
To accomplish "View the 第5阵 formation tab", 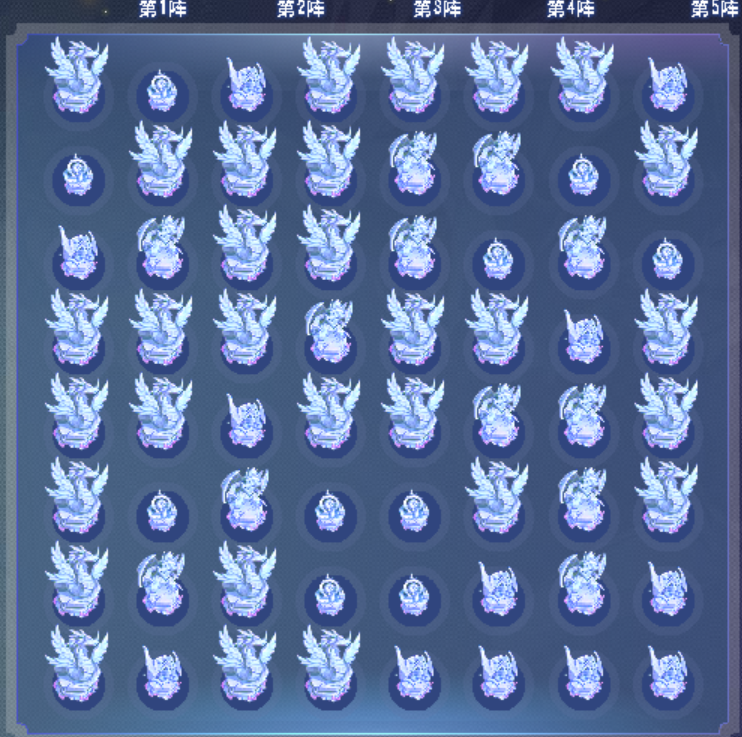I will [714, 9].
